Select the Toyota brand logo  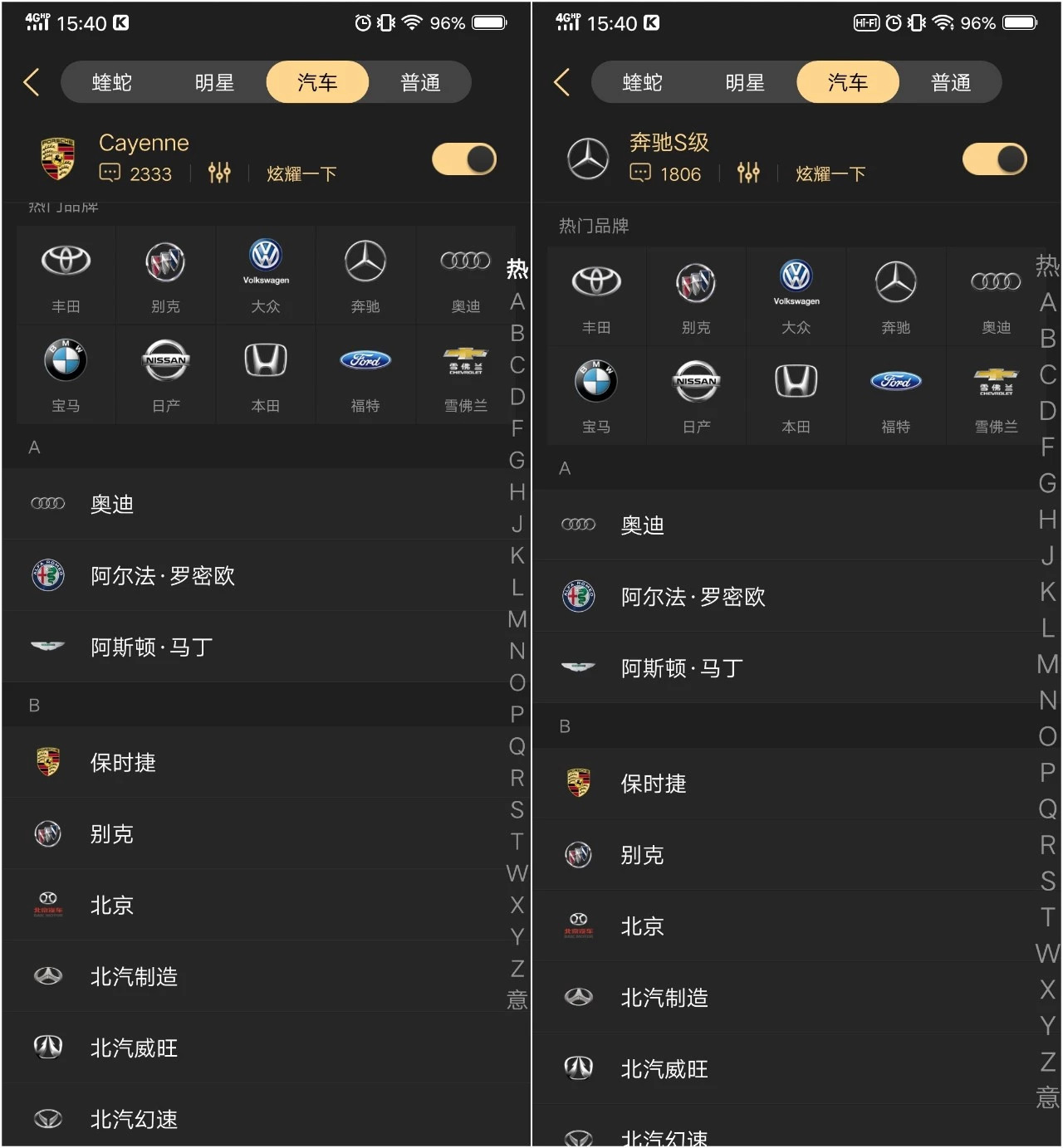pos(65,261)
